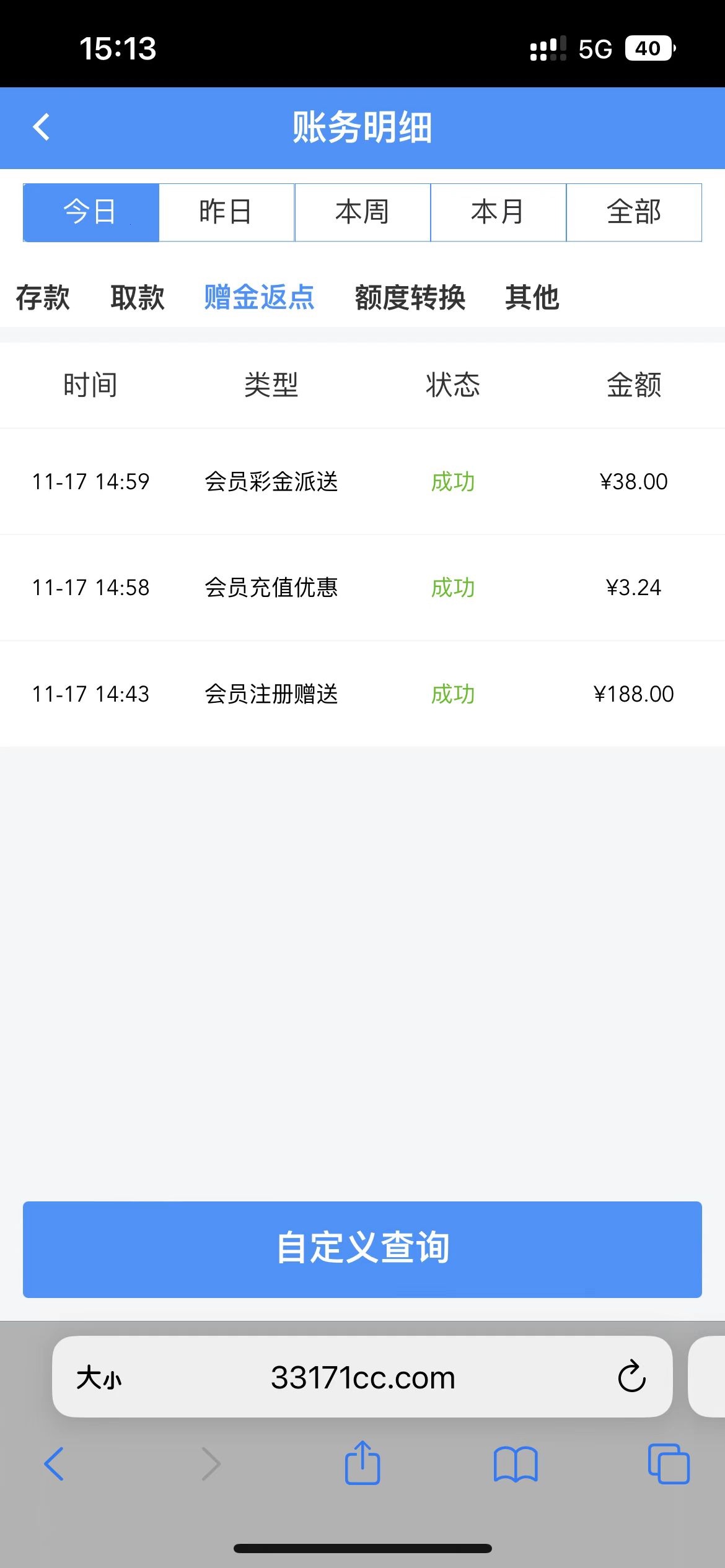Switch to 本周 date filter
This screenshot has width=725, height=1568.
362,212
